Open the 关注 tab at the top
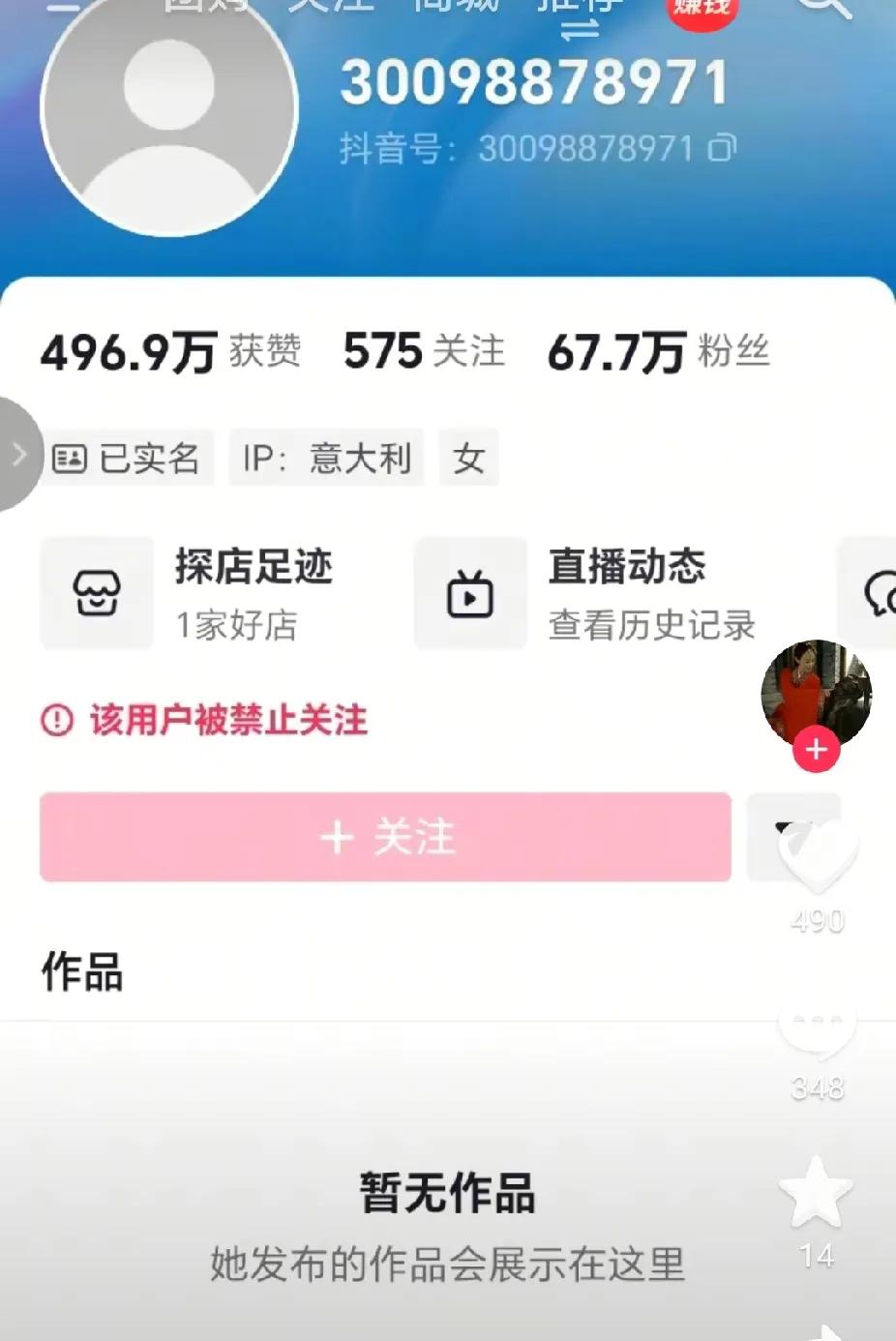896x1341 pixels. click(331, 5)
